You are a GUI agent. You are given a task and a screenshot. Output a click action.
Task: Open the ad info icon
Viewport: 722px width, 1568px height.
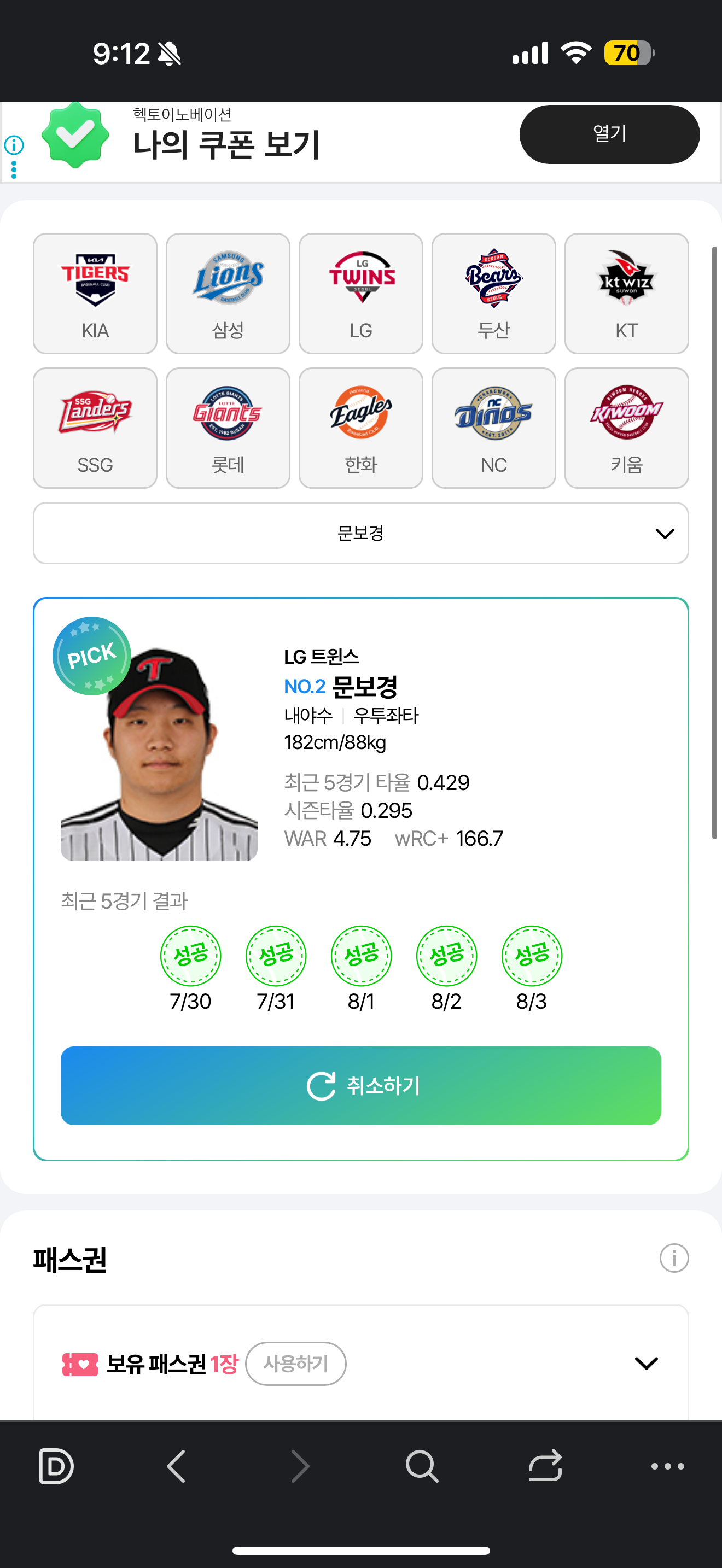coord(14,145)
